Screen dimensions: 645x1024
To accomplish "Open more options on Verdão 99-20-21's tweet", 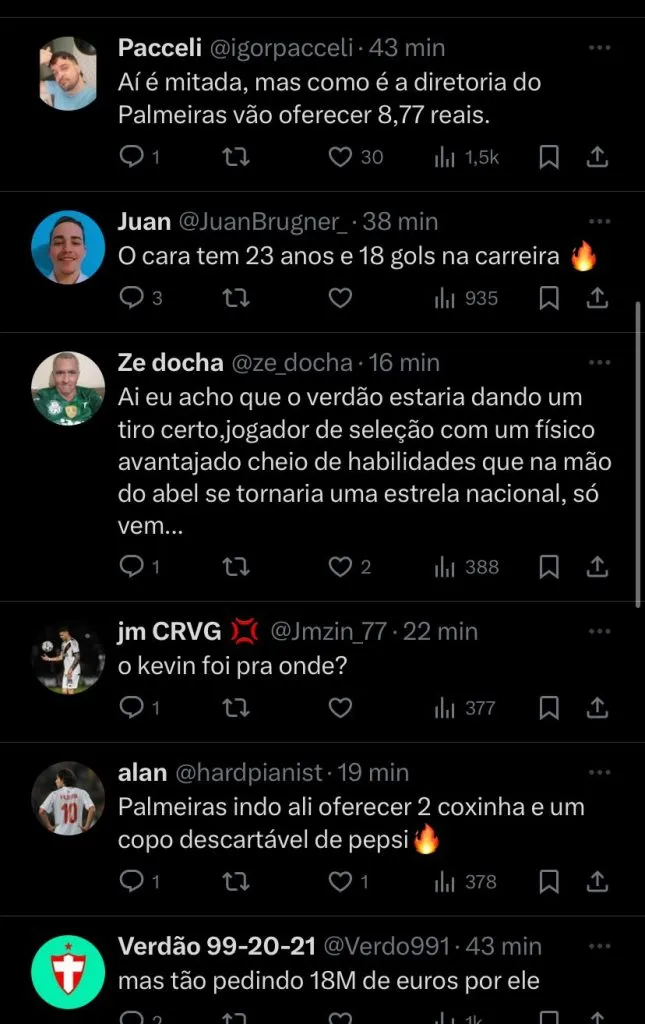I will [599, 946].
